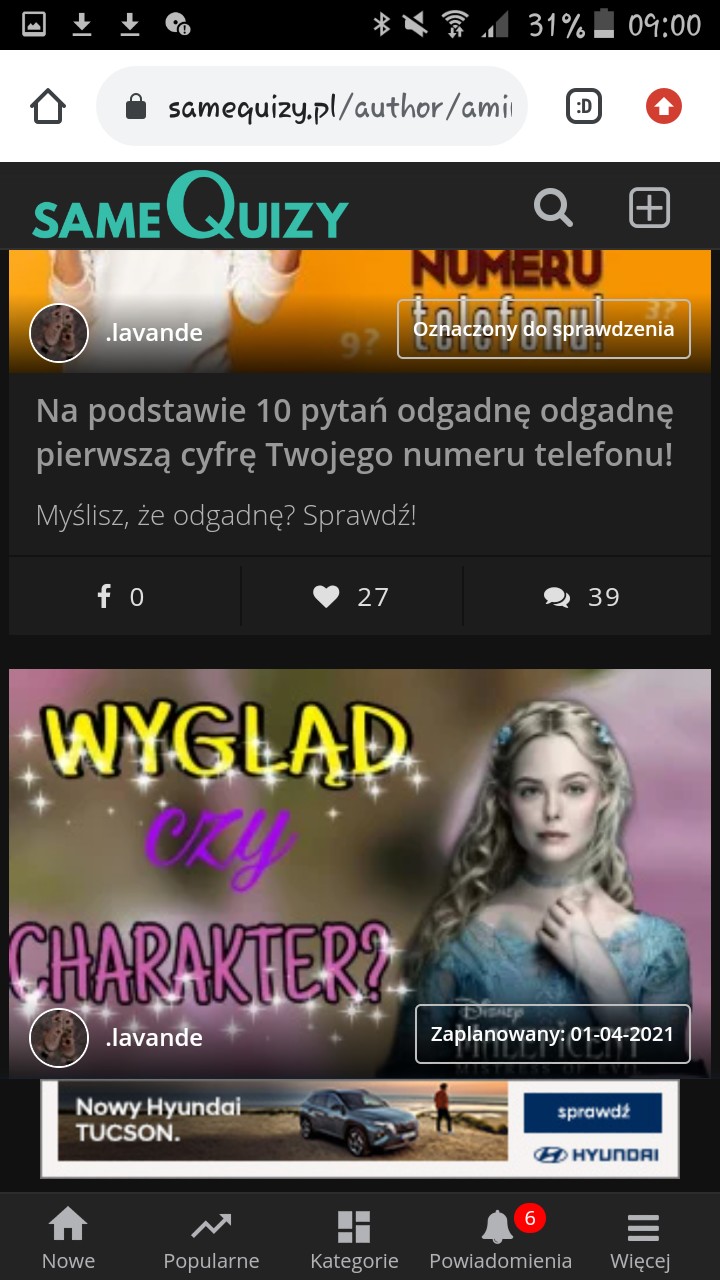This screenshot has width=720, height=1280.
Task: Like the phone number quiz
Action: pyautogui.click(x=351, y=597)
